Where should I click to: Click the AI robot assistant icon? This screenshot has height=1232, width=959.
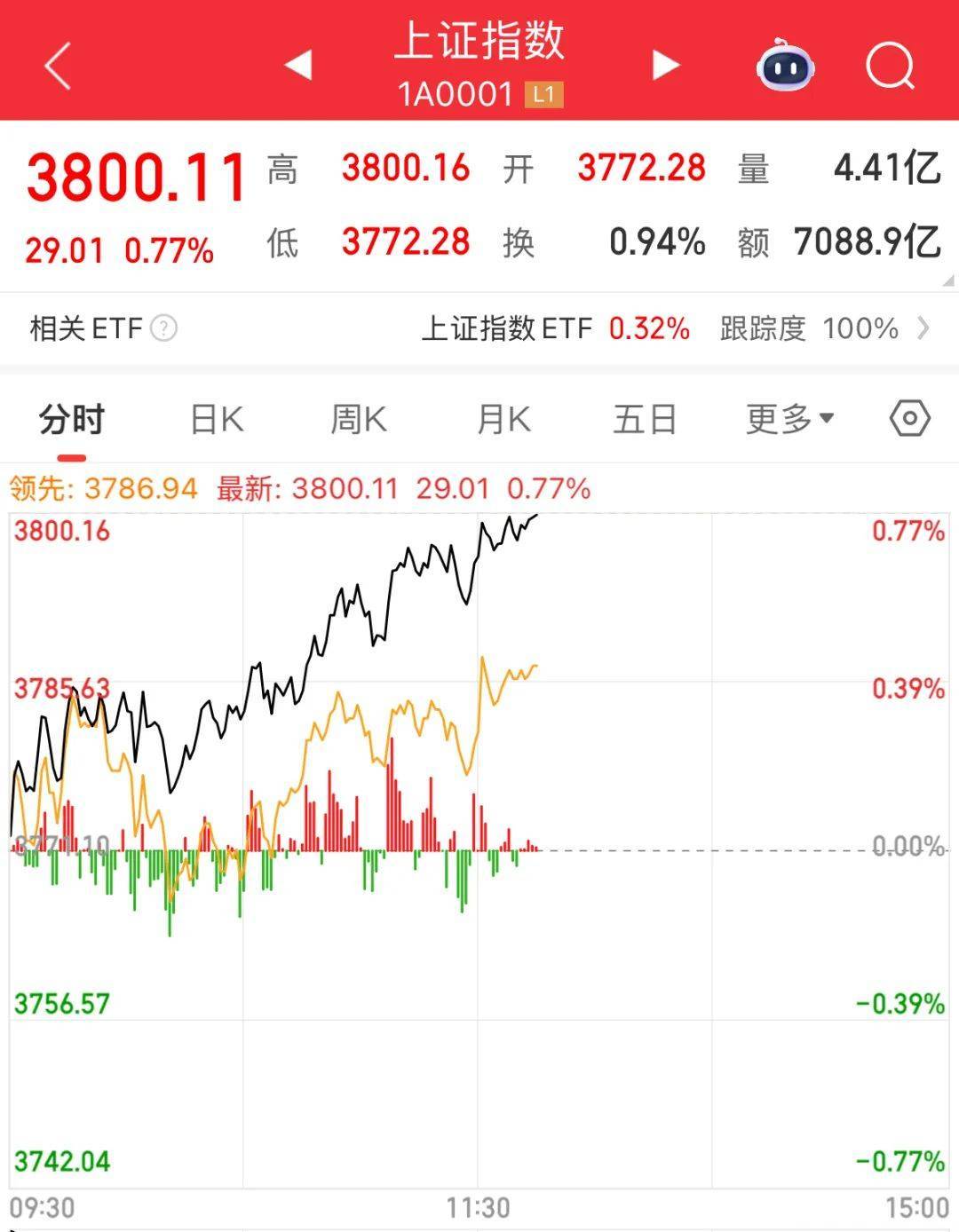pos(782,66)
